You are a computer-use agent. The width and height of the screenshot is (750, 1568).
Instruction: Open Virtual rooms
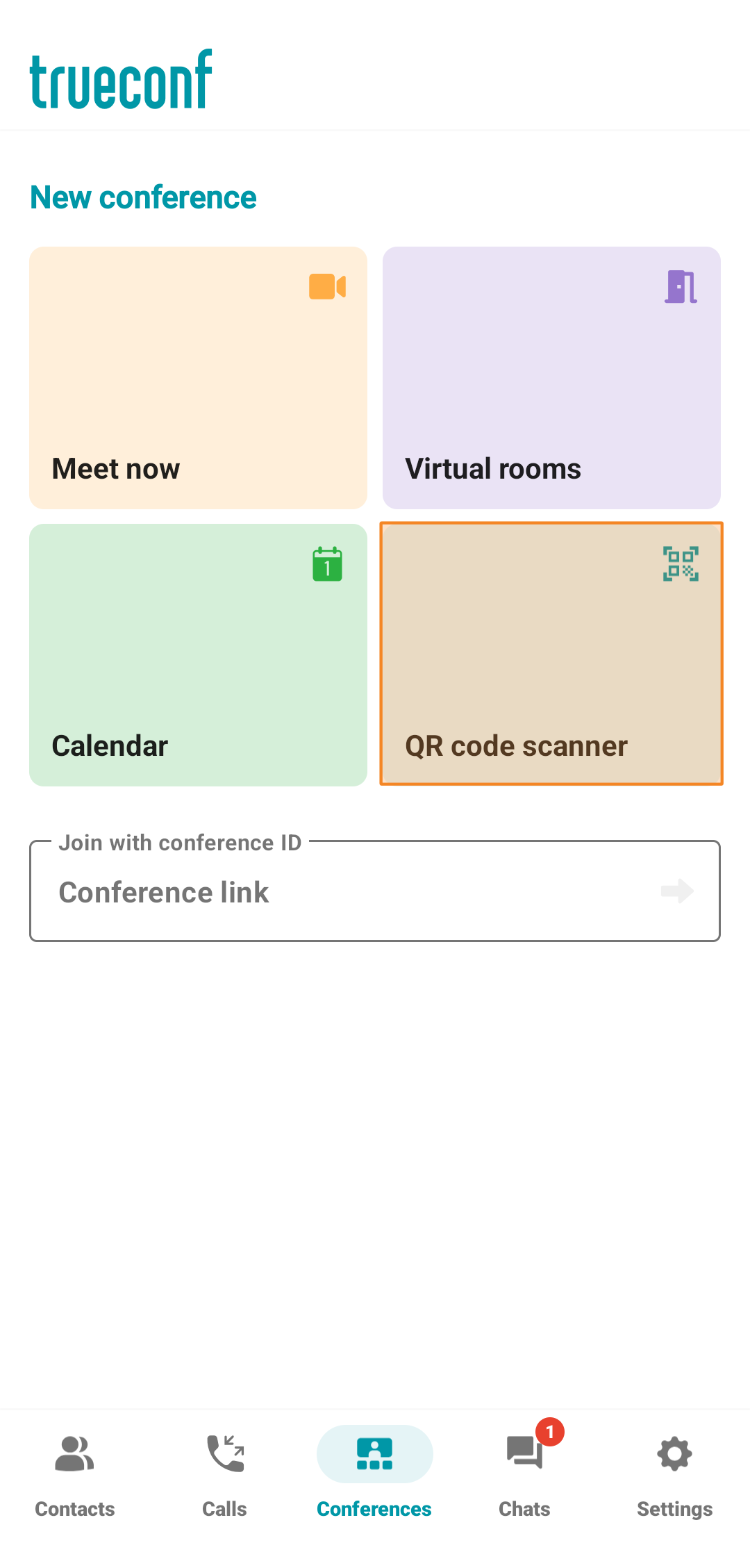point(551,377)
